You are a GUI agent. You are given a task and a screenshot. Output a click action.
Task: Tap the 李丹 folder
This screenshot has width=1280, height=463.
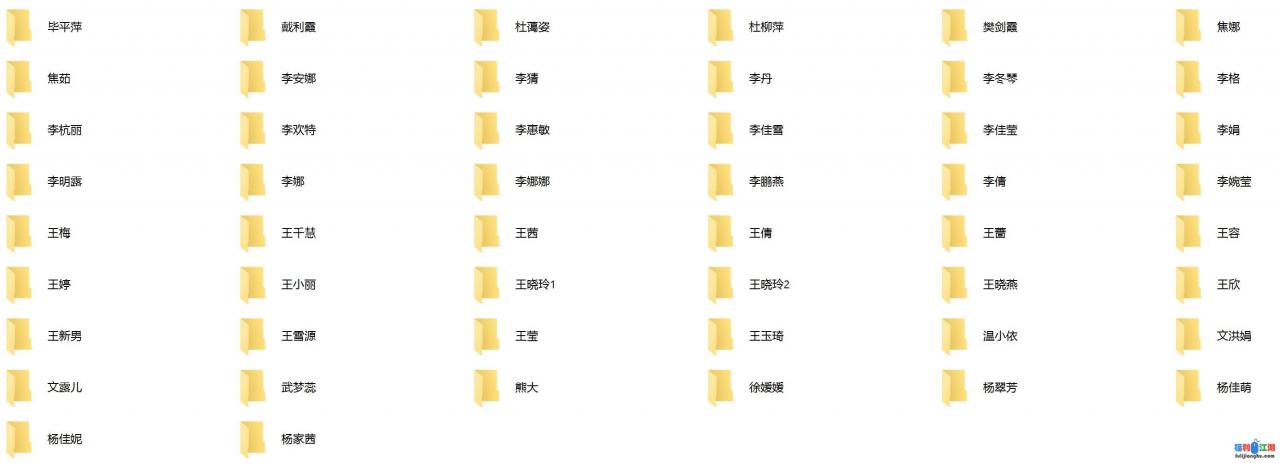click(x=760, y=78)
